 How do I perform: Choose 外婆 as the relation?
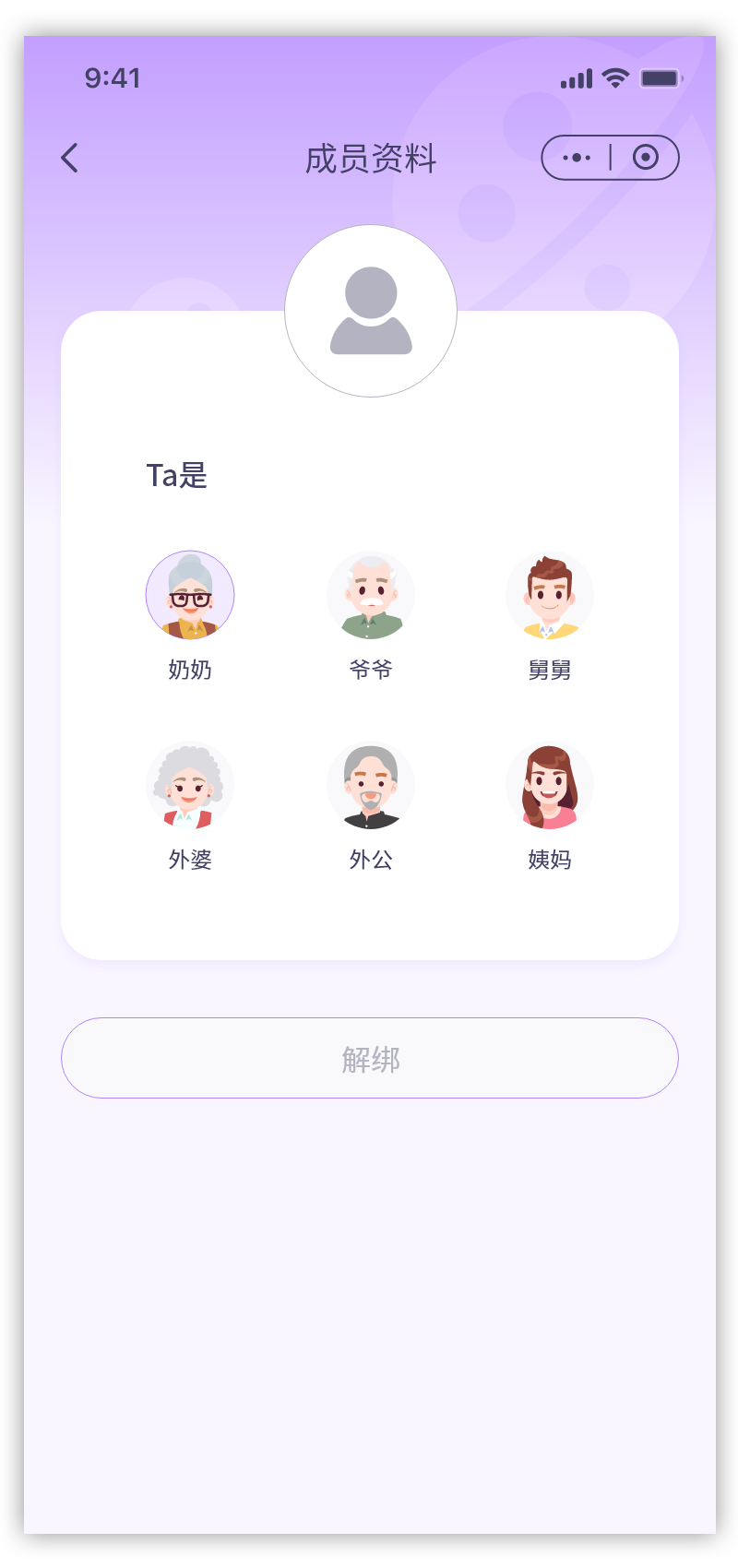pos(190,786)
